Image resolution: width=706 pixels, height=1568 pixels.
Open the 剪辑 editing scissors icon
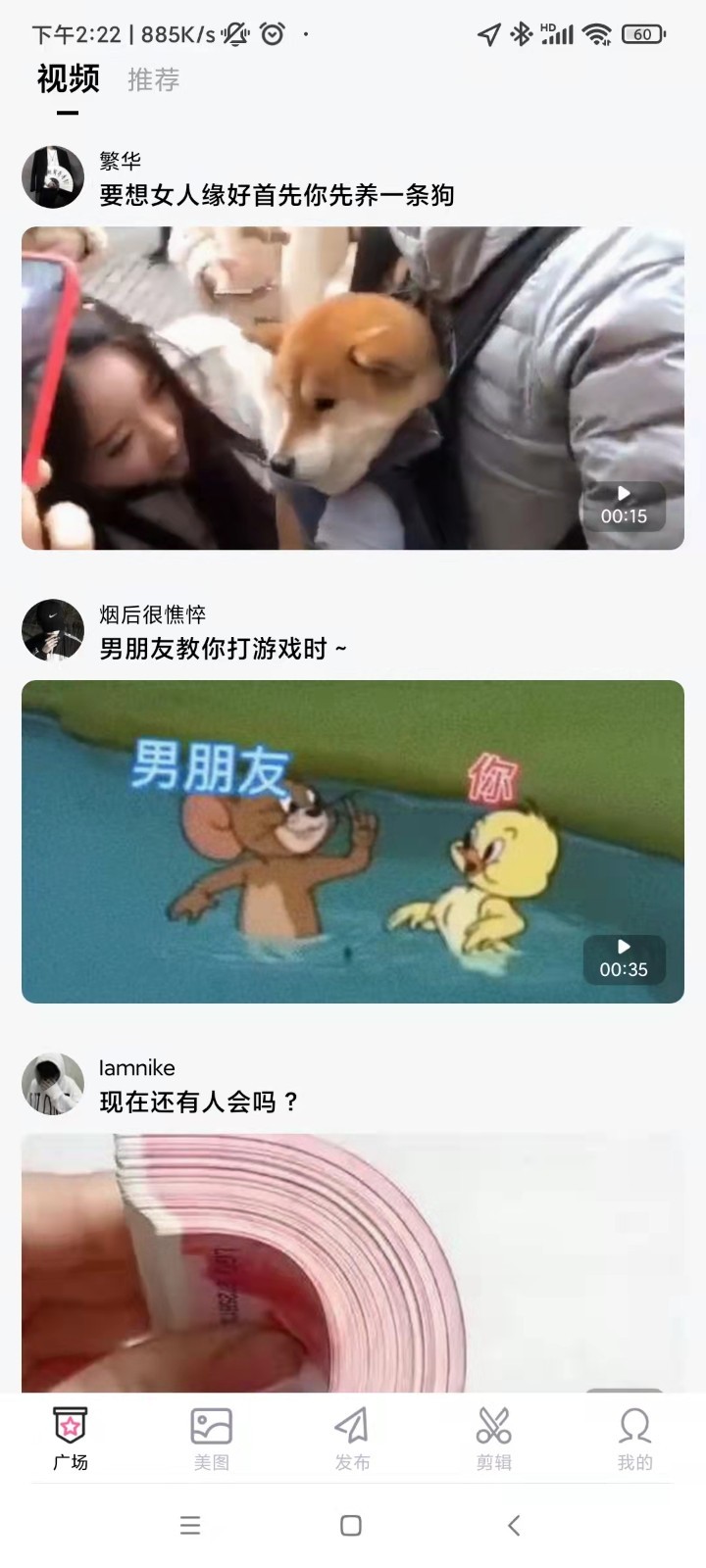[495, 1436]
